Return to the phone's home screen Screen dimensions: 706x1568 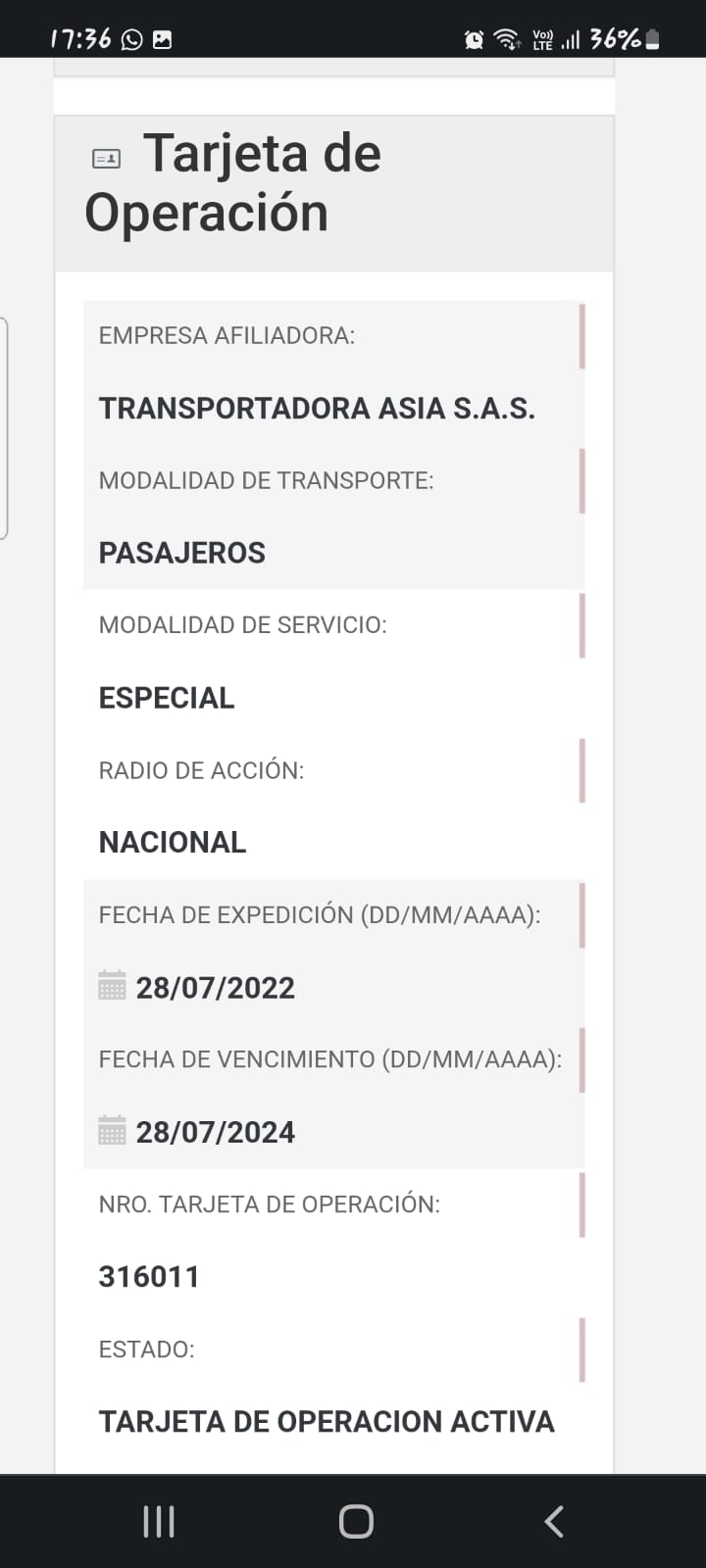(356, 1521)
